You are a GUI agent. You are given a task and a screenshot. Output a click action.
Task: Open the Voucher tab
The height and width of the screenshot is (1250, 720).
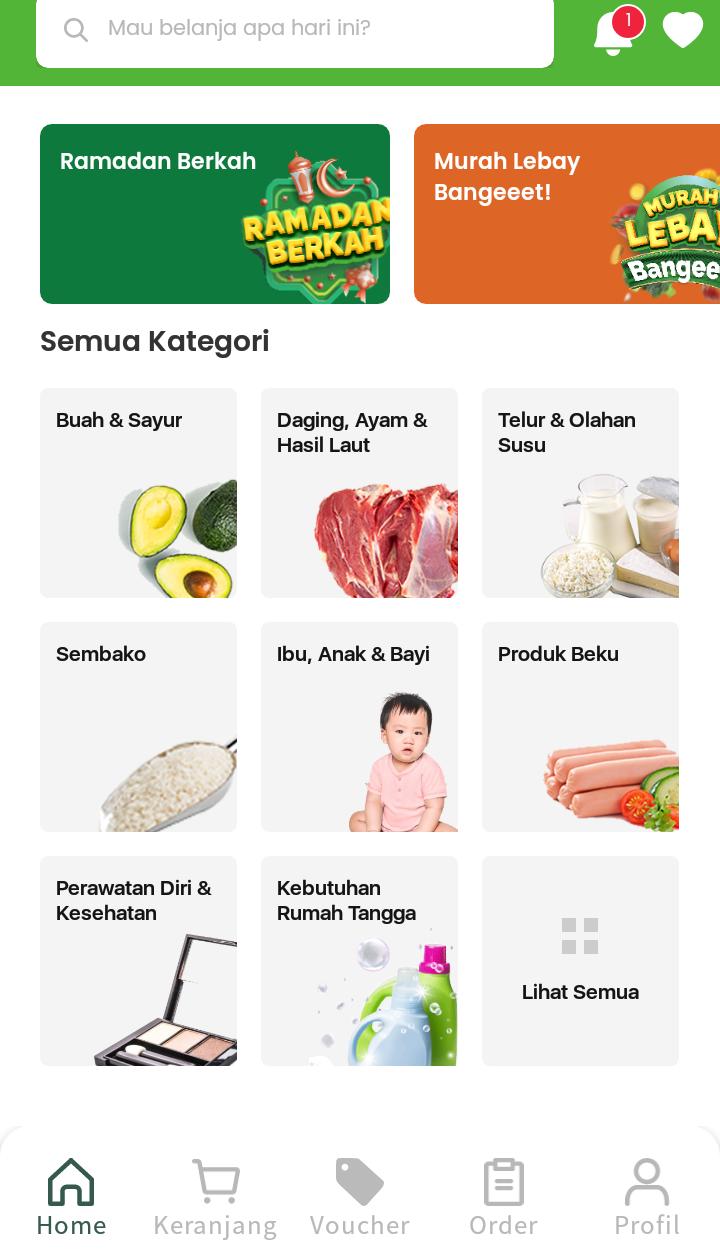360,1197
